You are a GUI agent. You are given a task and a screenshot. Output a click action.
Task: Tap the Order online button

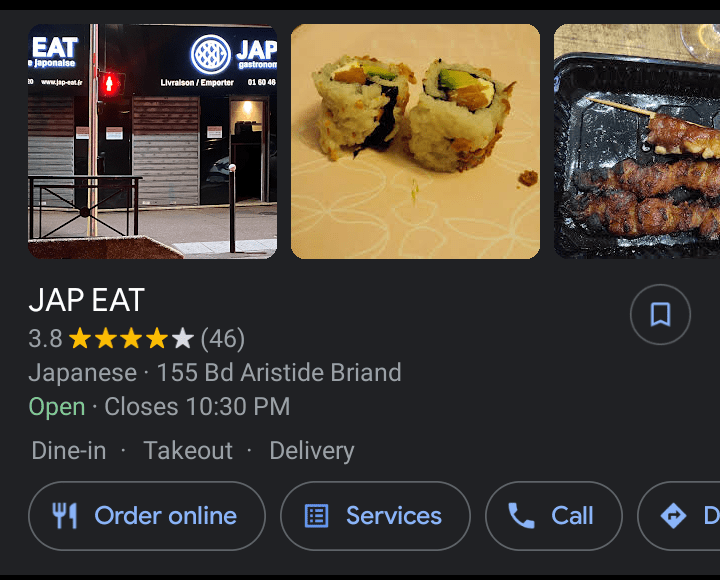pyautogui.click(x=147, y=516)
